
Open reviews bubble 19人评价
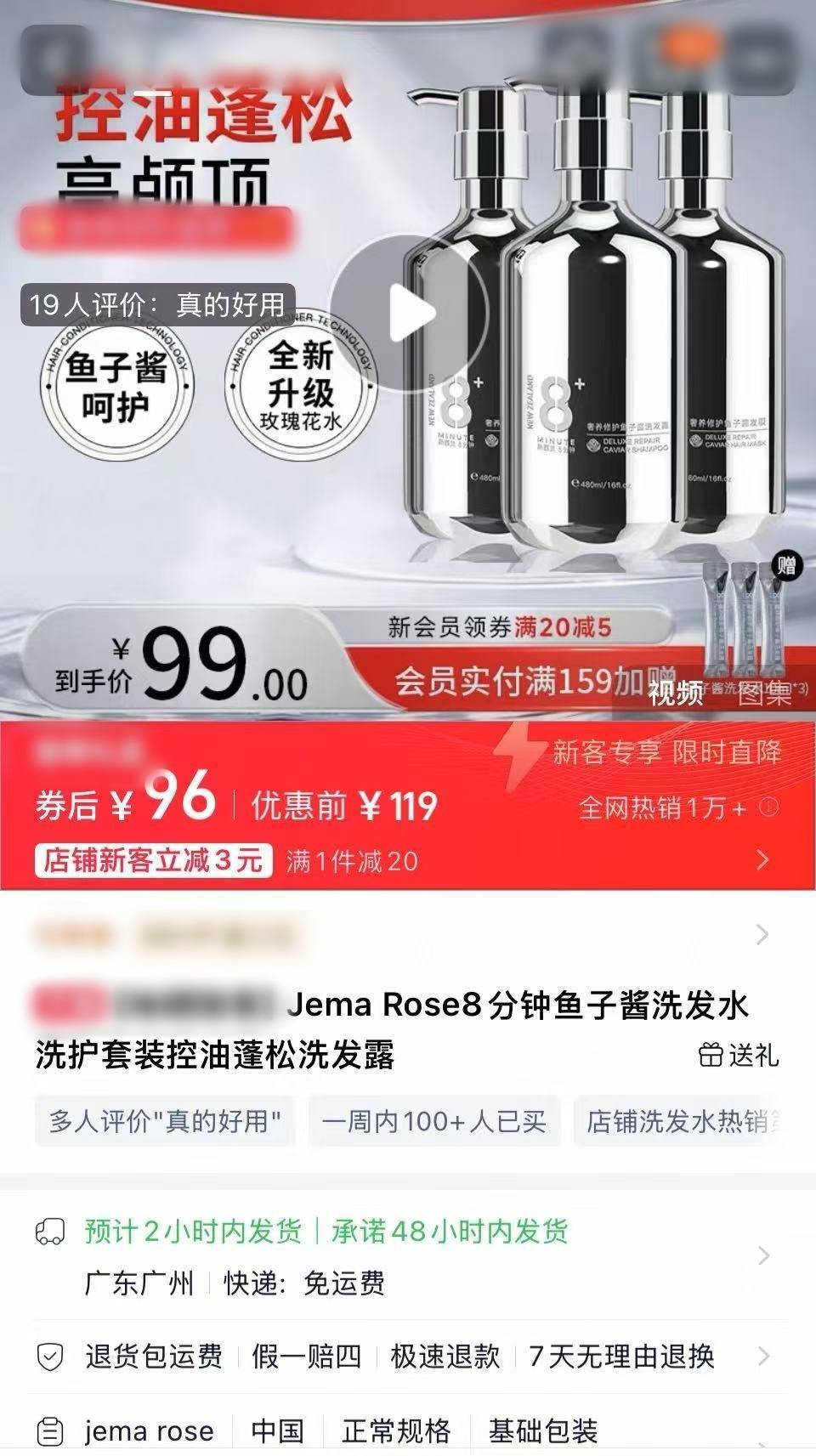pos(157,304)
